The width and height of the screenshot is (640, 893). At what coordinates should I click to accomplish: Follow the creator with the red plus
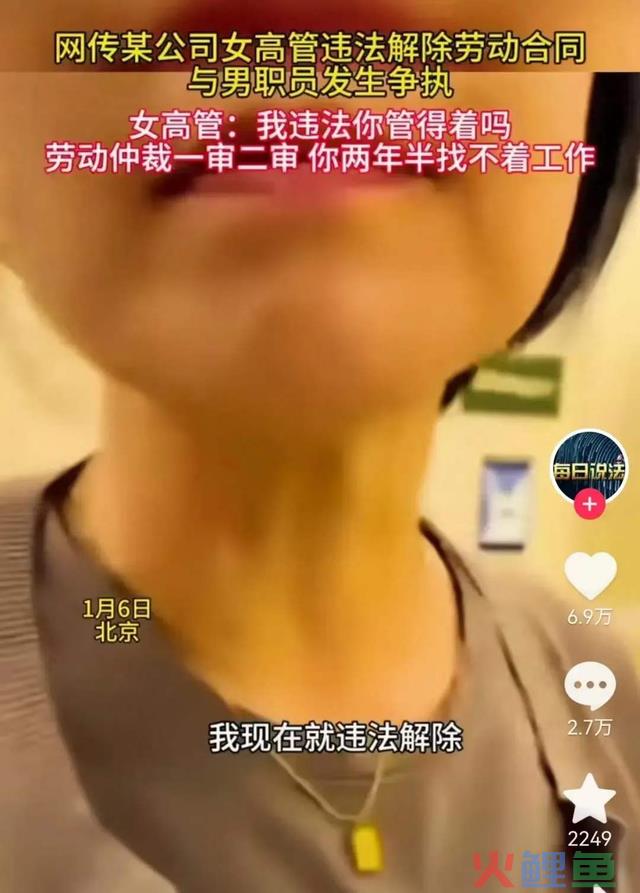point(589,504)
